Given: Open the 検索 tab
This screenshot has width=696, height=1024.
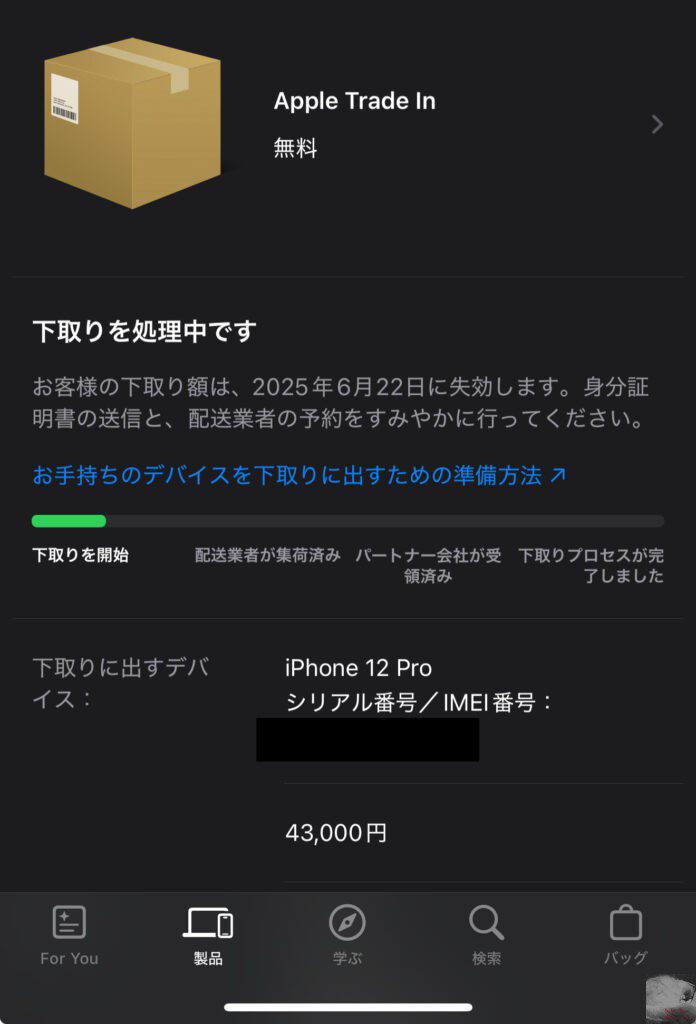Looking at the screenshot, I should point(486,936).
